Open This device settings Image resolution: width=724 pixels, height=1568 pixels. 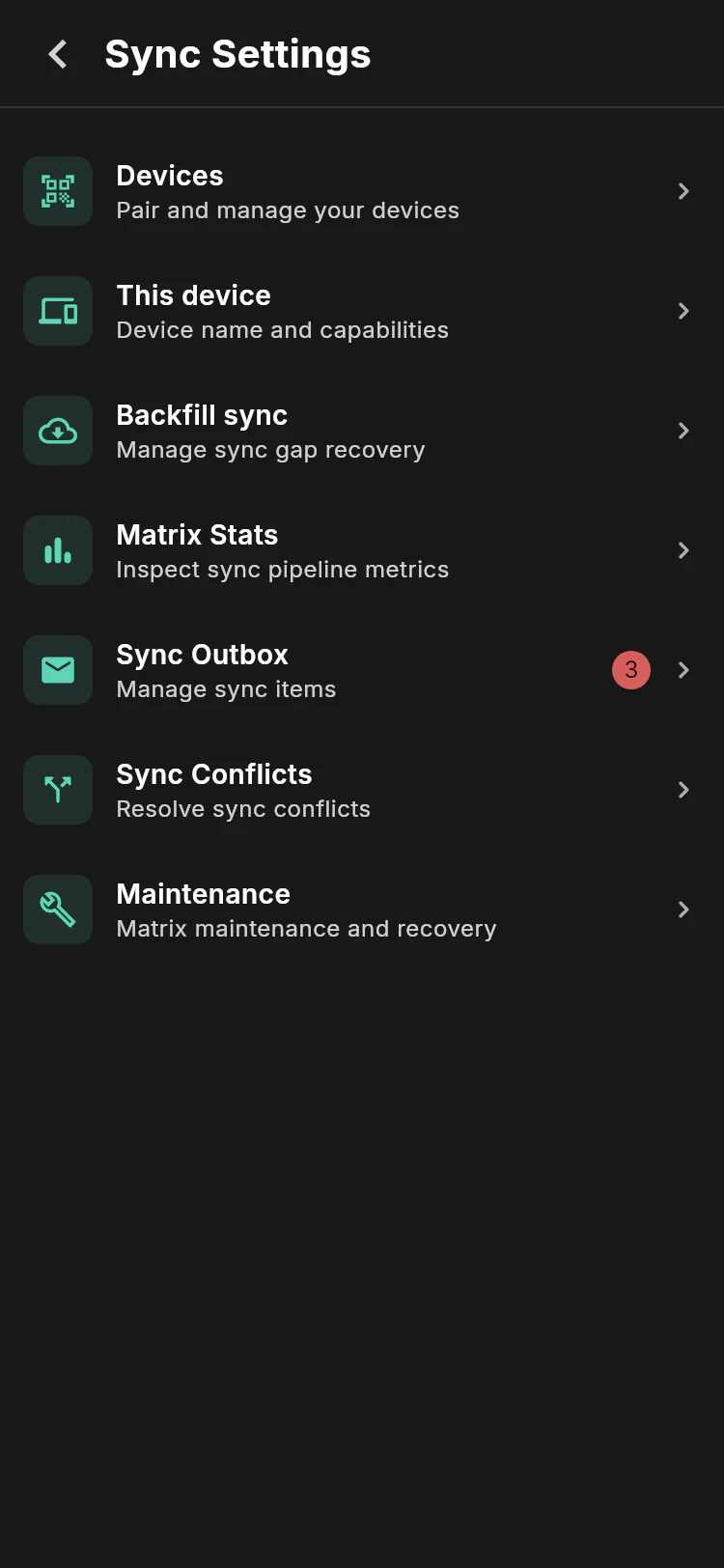[362, 311]
